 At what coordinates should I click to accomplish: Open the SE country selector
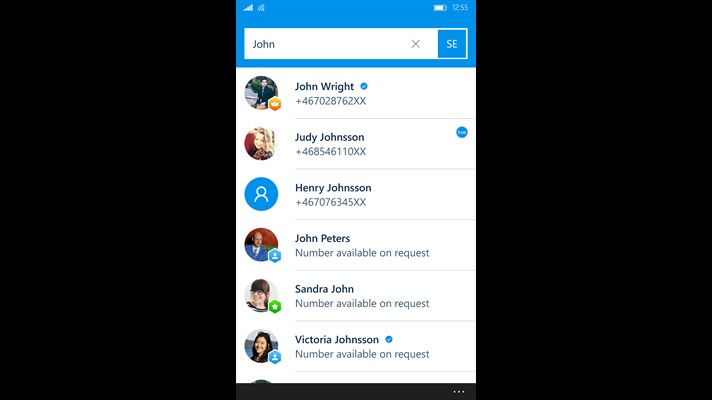tap(452, 44)
